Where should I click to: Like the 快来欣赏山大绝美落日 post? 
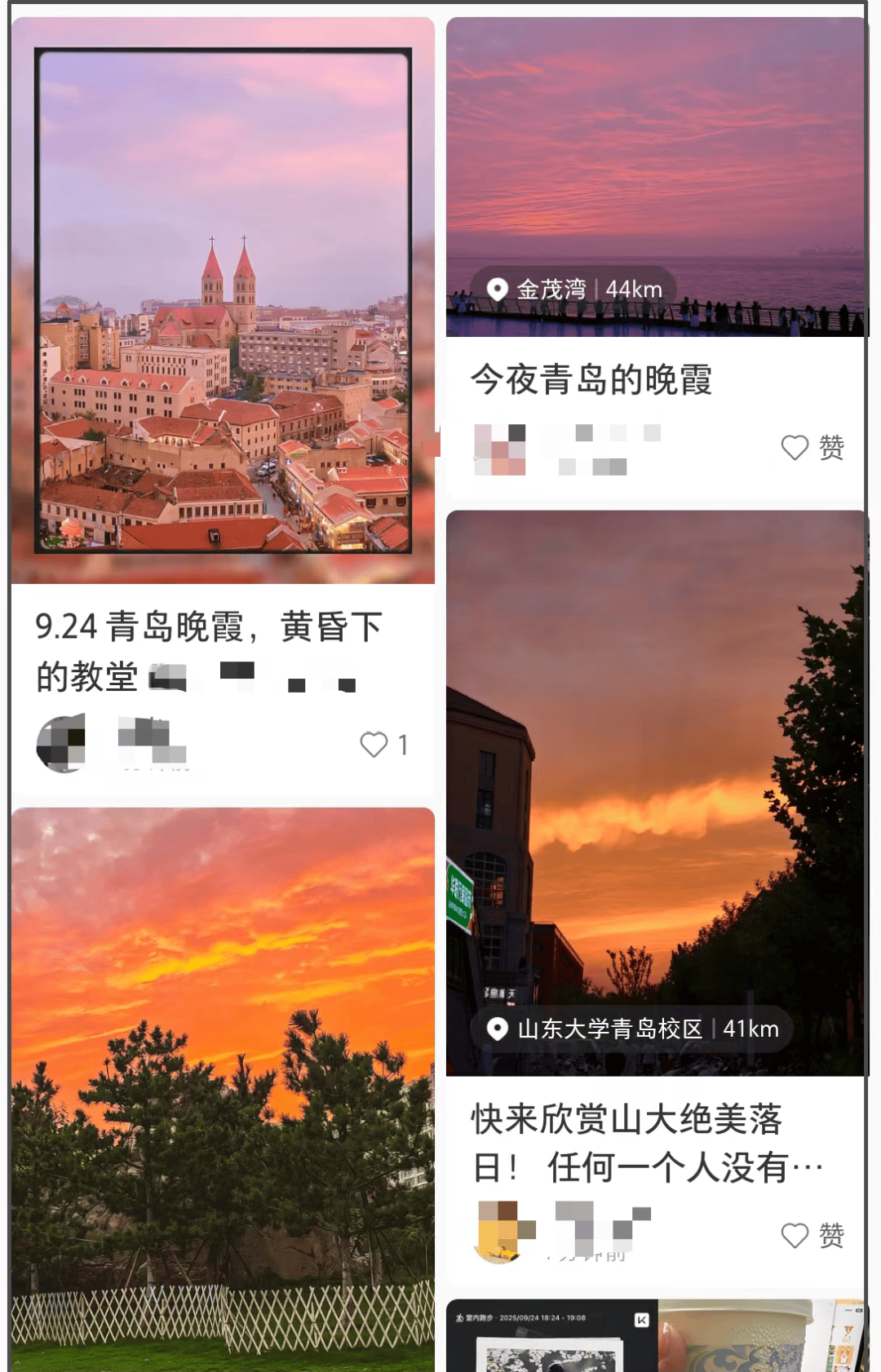[795, 1235]
